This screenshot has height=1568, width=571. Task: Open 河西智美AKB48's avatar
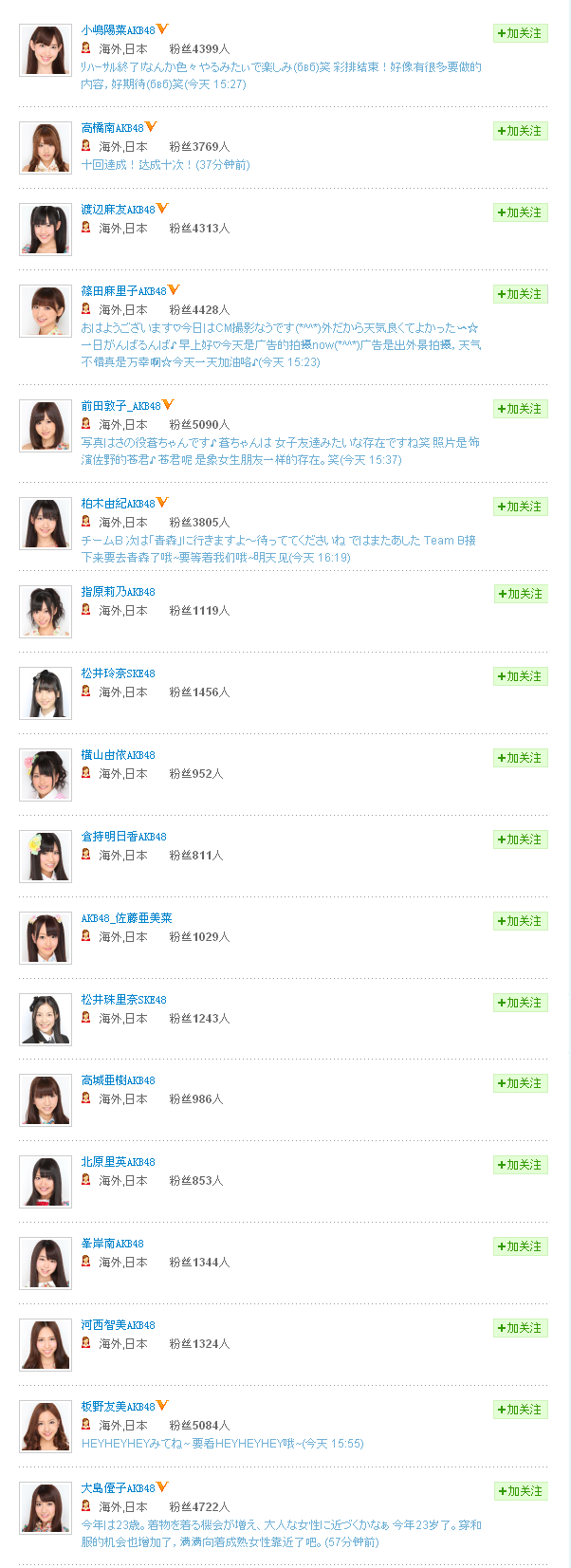coord(46,1344)
